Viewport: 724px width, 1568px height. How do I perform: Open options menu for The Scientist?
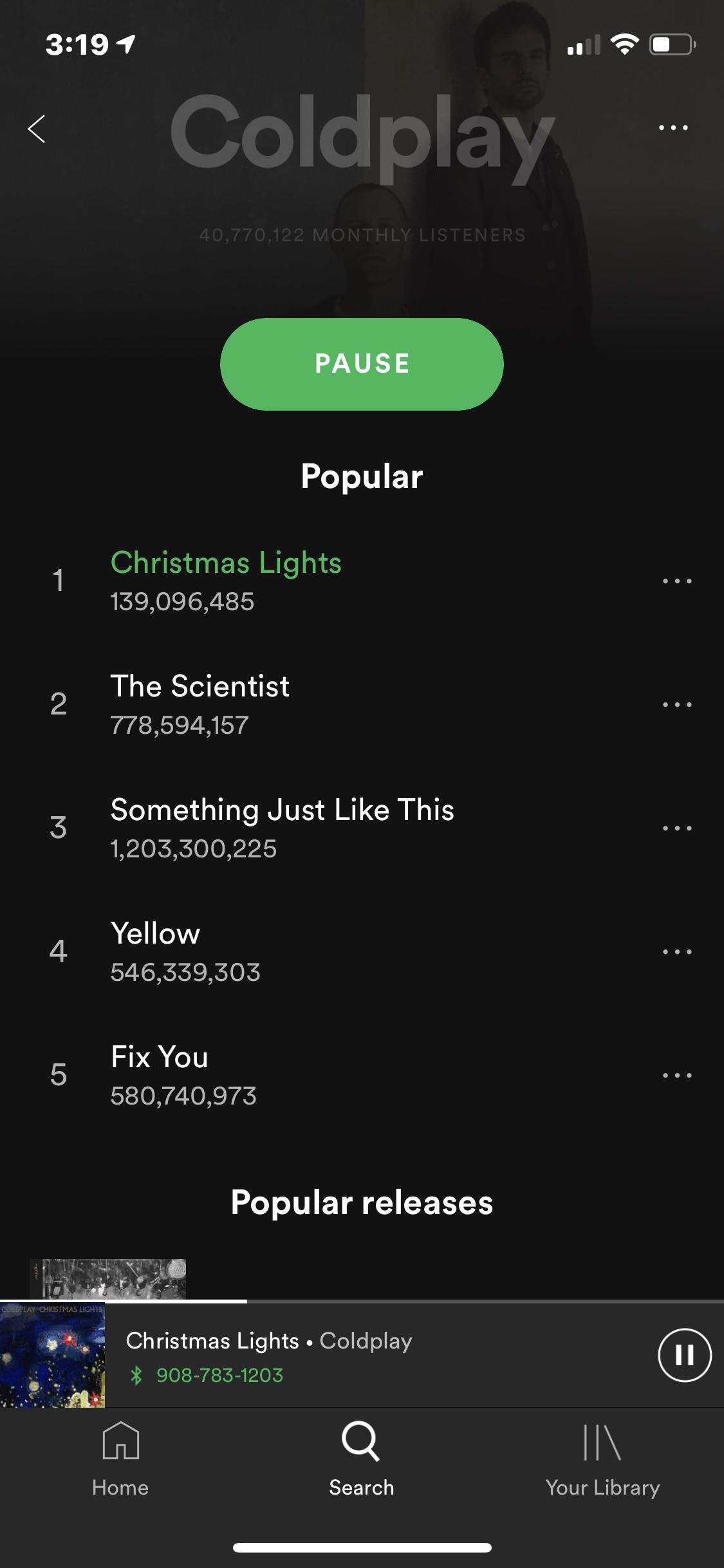pos(677,704)
